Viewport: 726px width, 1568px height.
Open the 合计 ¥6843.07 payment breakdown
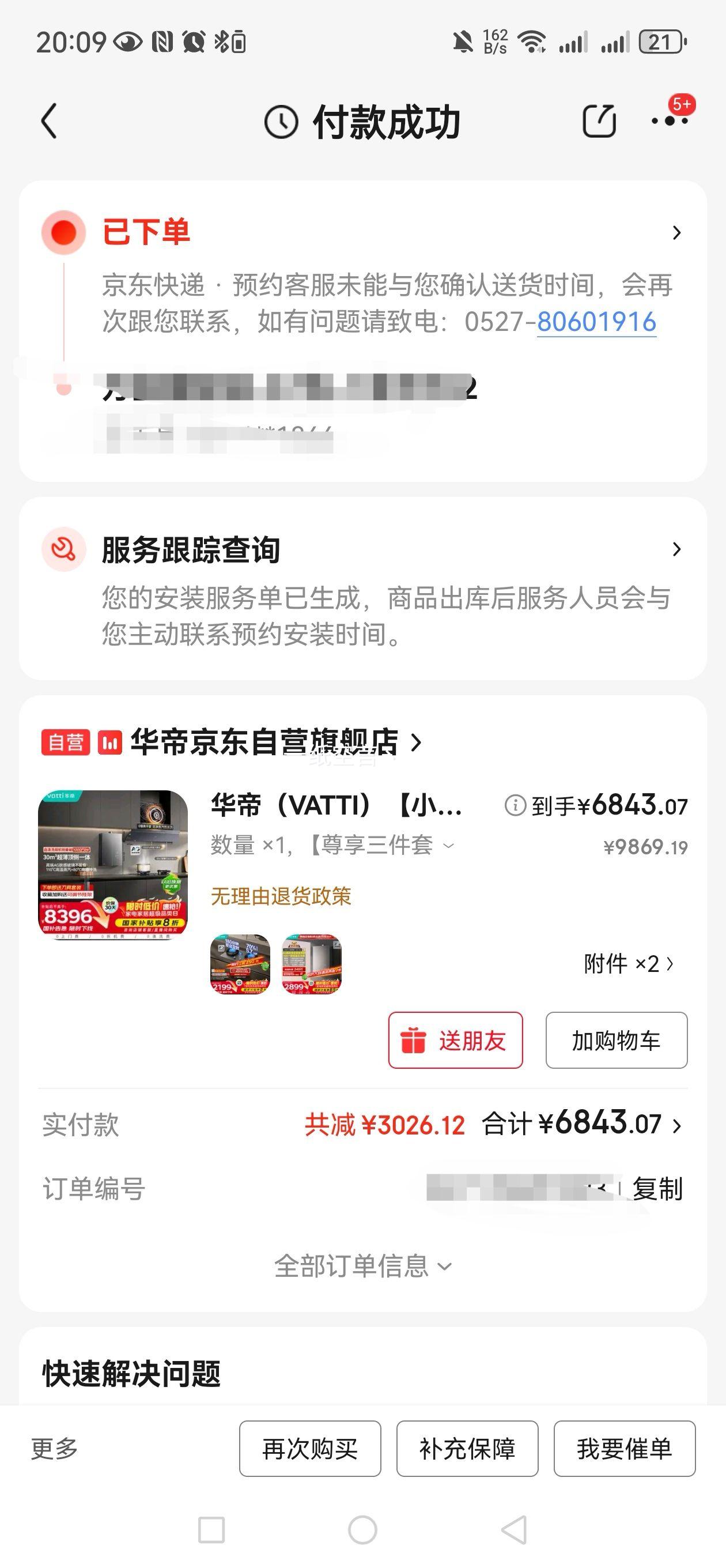(581, 1124)
